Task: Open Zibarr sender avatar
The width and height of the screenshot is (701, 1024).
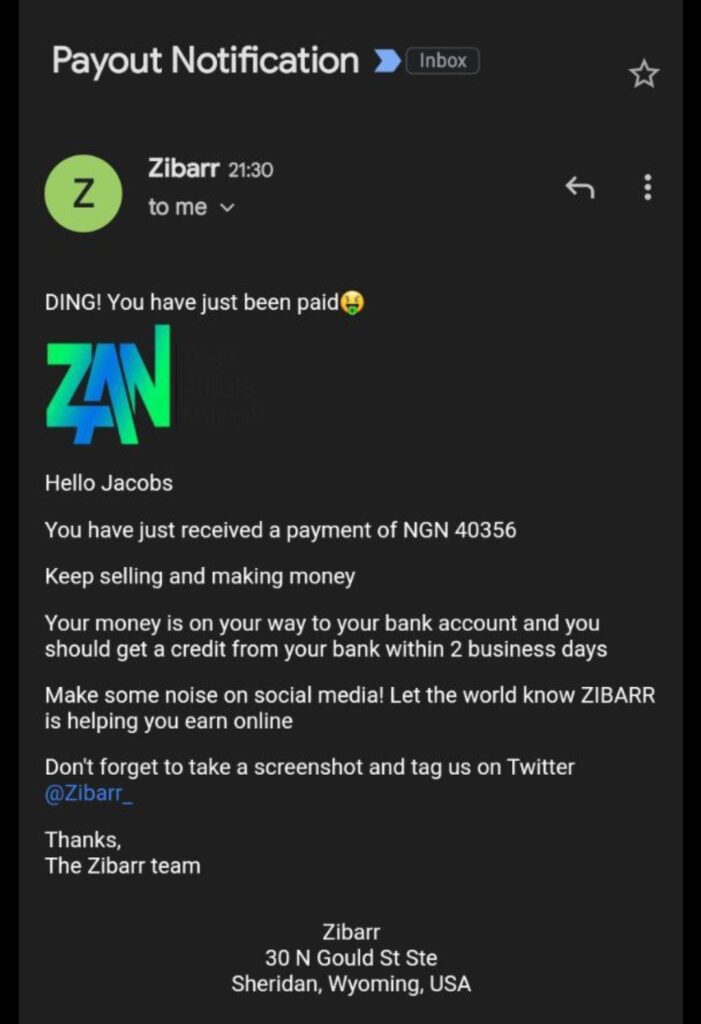Action: (x=83, y=194)
